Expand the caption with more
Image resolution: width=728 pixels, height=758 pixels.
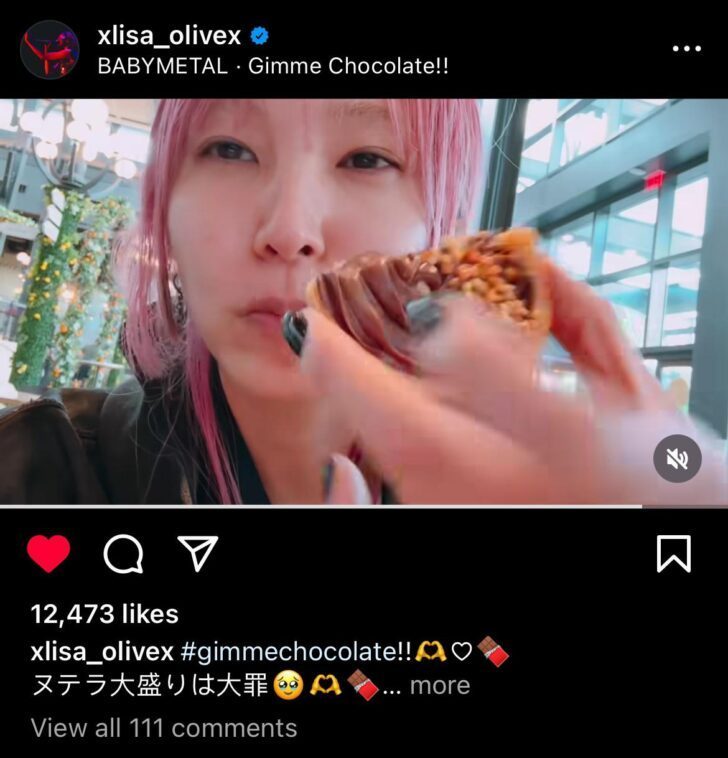pos(439,686)
